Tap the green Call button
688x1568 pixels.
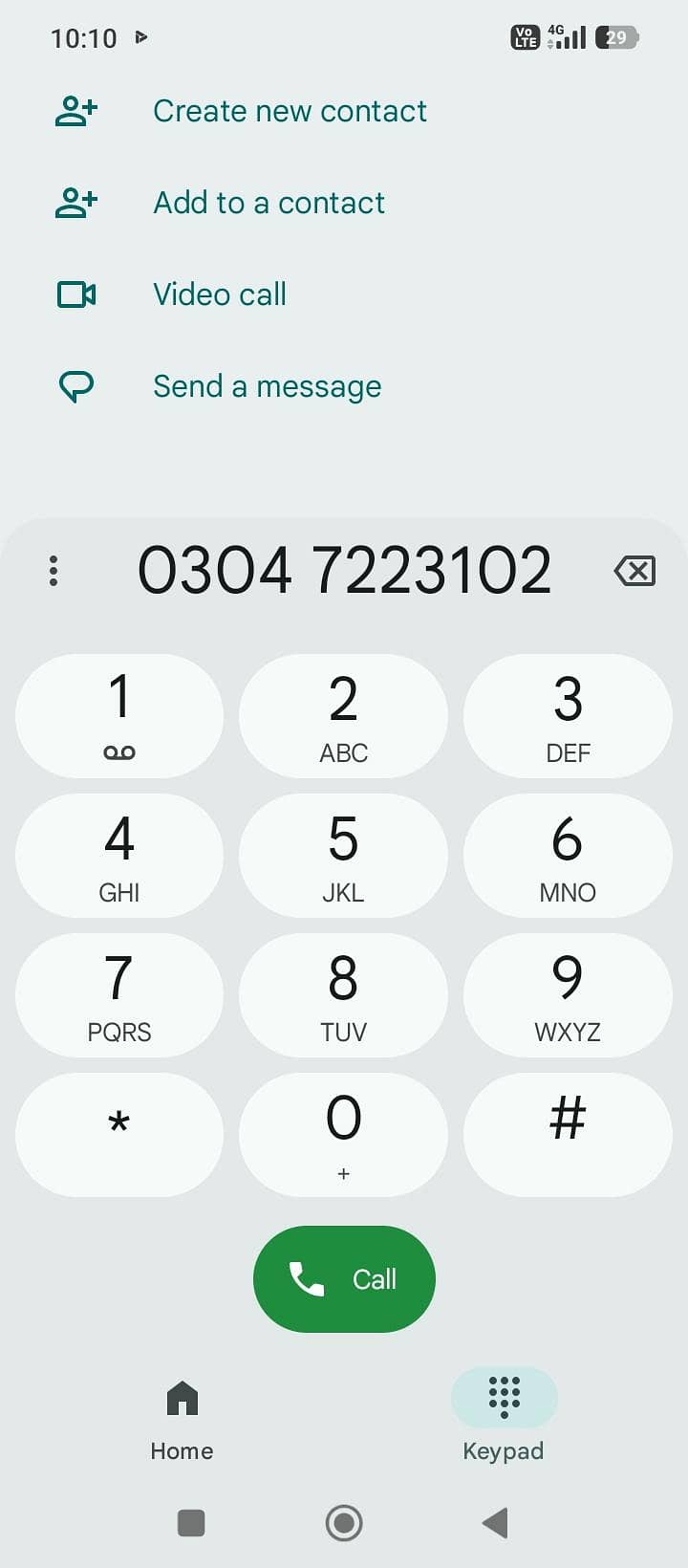[344, 1279]
